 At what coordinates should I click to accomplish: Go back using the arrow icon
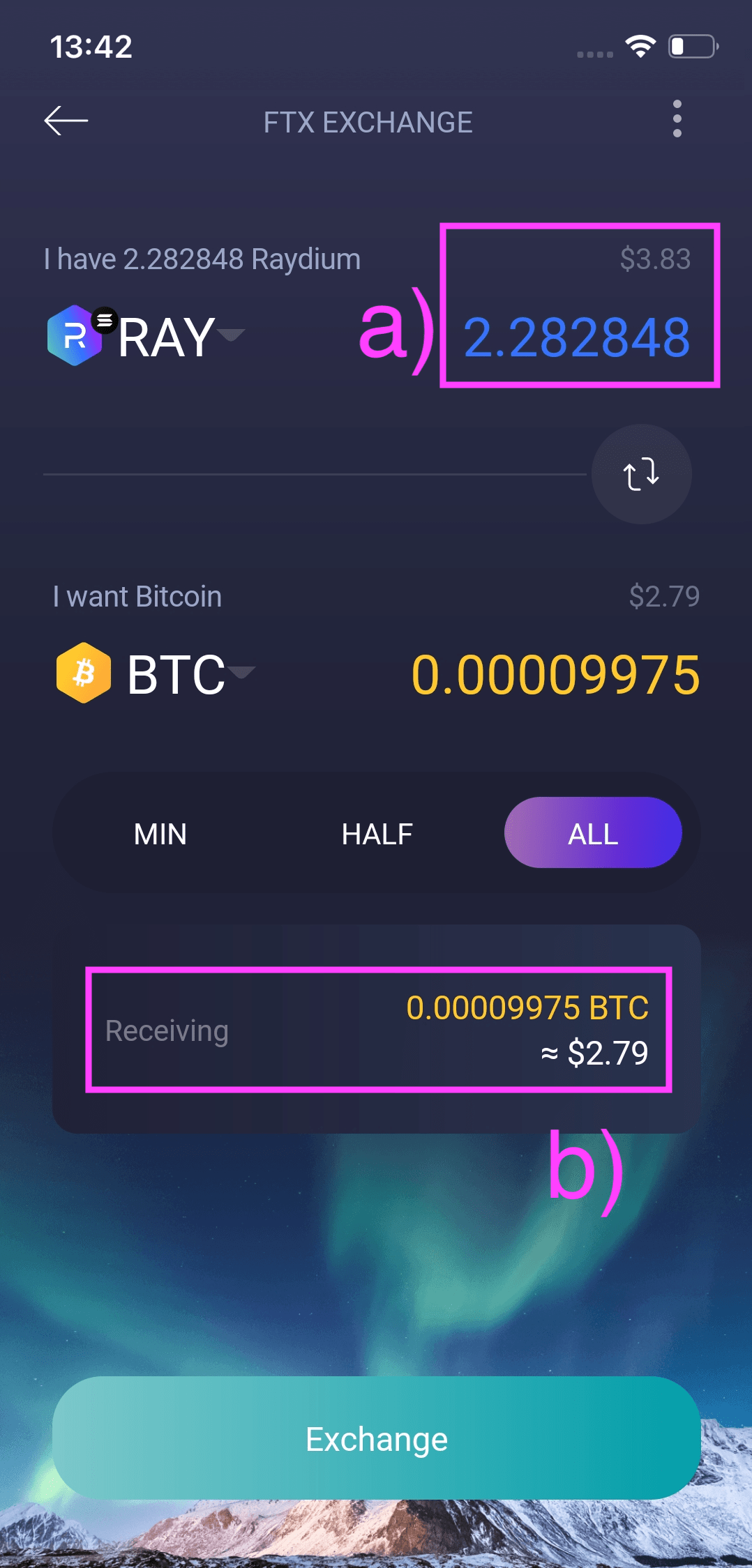pyautogui.click(x=66, y=121)
